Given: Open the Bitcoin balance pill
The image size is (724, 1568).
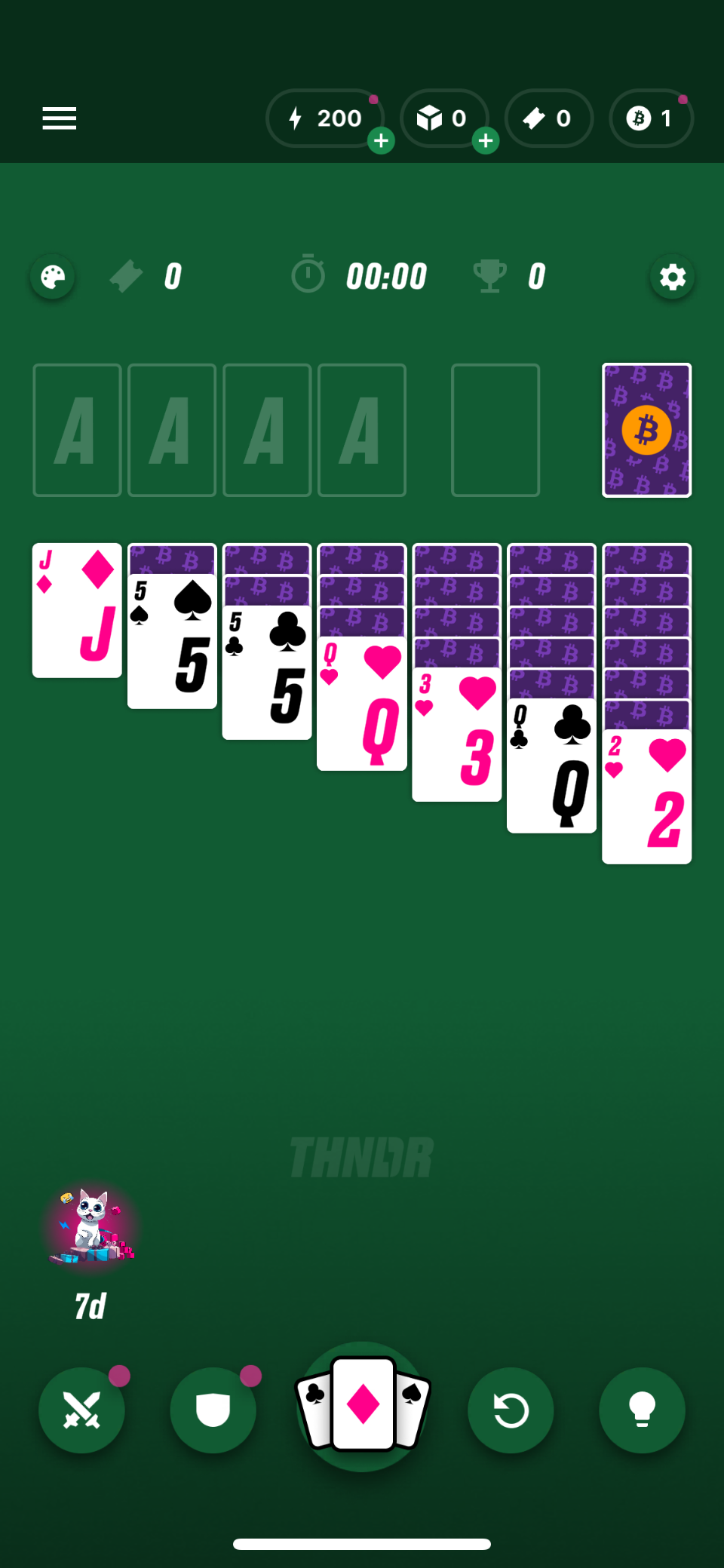Looking at the screenshot, I should point(651,118).
